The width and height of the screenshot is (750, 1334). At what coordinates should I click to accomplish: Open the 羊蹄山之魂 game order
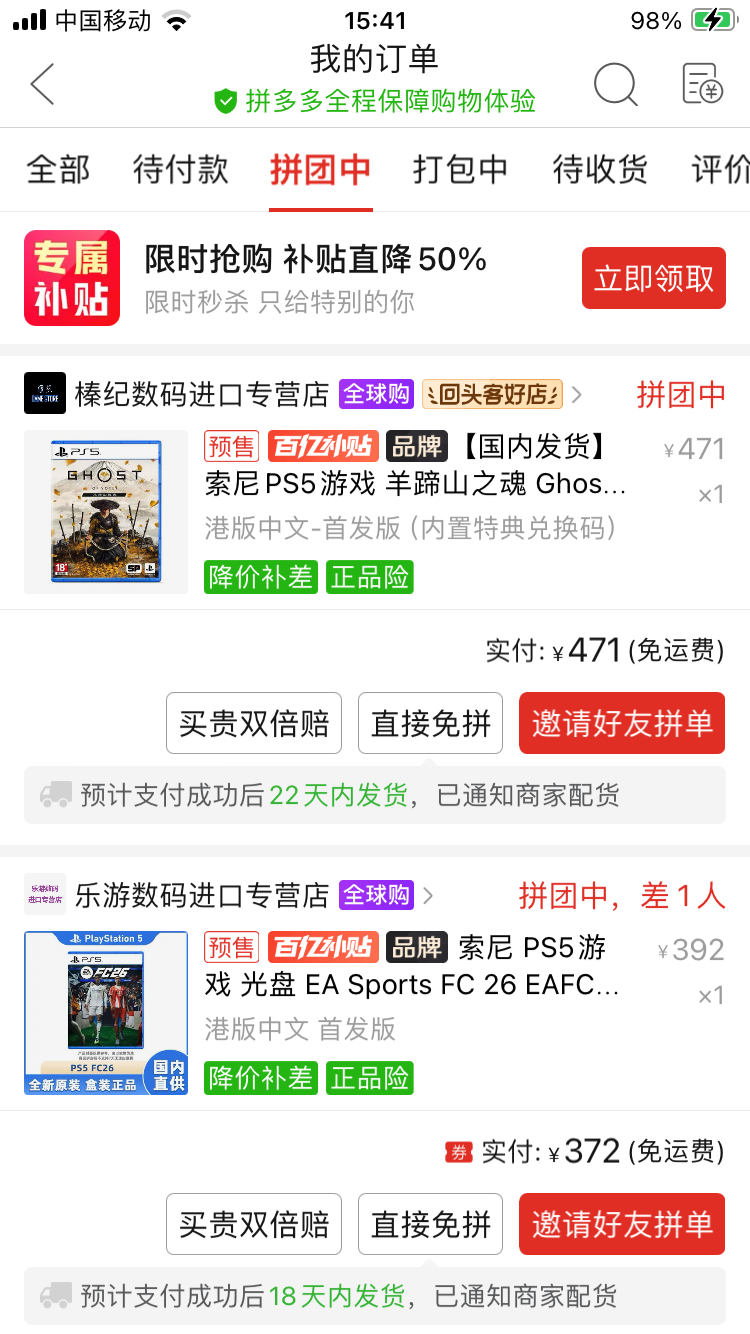415,484
